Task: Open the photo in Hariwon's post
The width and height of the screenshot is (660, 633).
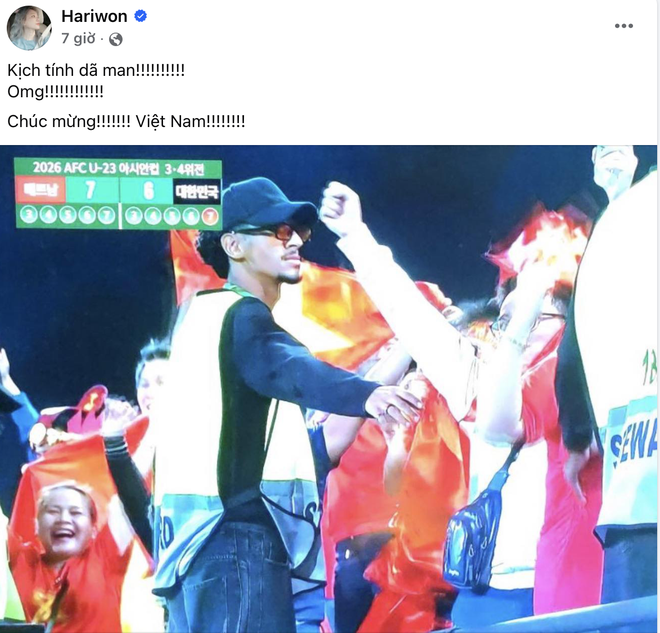Action: 330,390
